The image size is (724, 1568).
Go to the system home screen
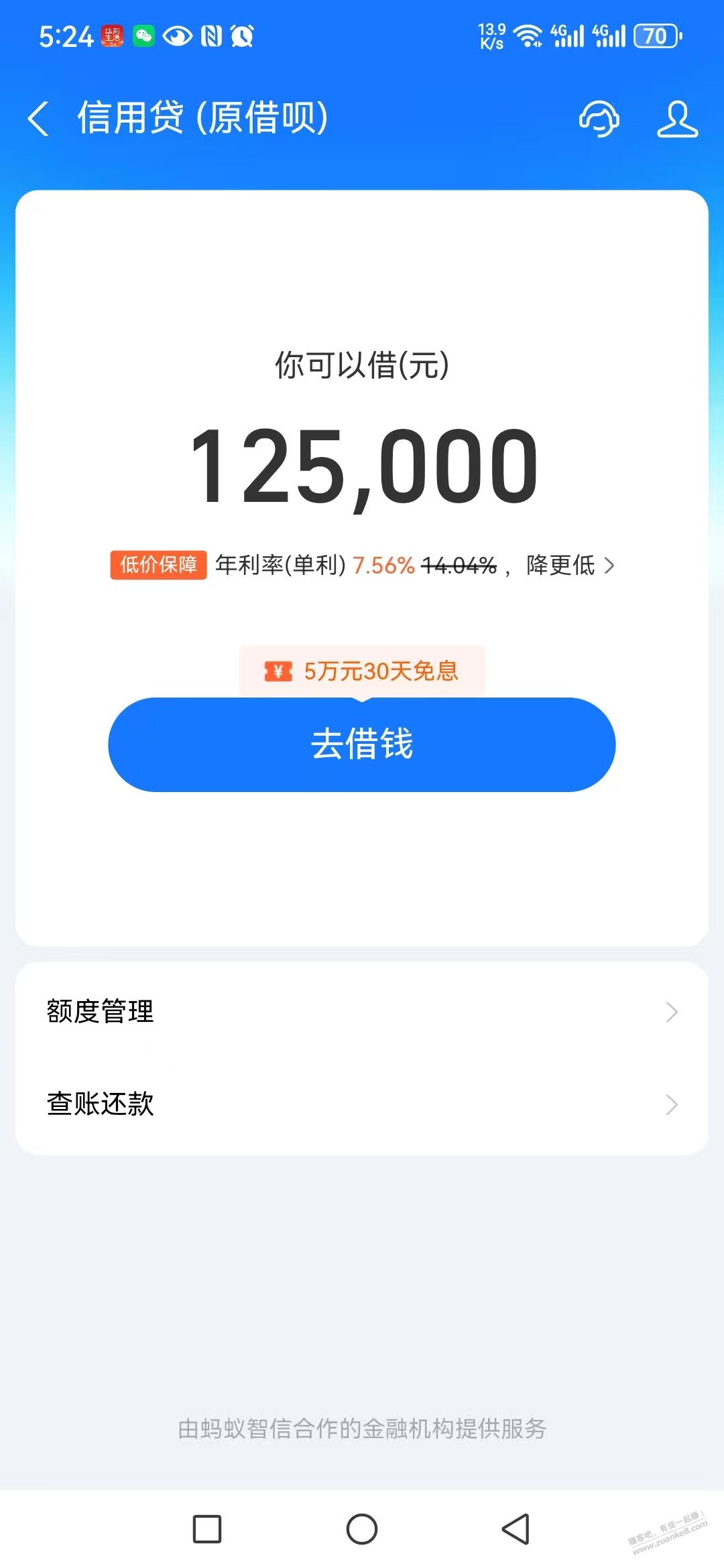pyautogui.click(x=362, y=1529)
